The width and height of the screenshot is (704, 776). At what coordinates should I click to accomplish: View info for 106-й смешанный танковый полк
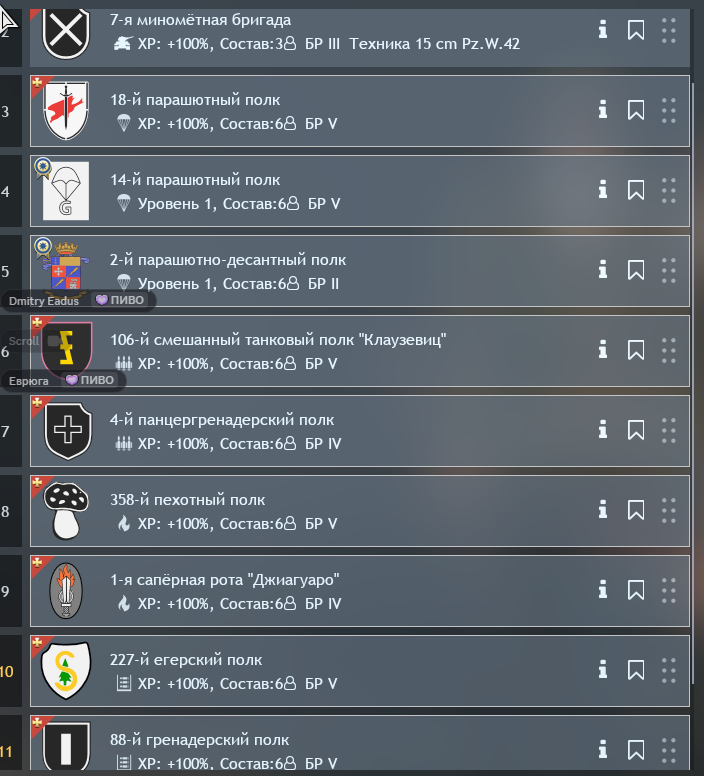(x=603, y=350)
